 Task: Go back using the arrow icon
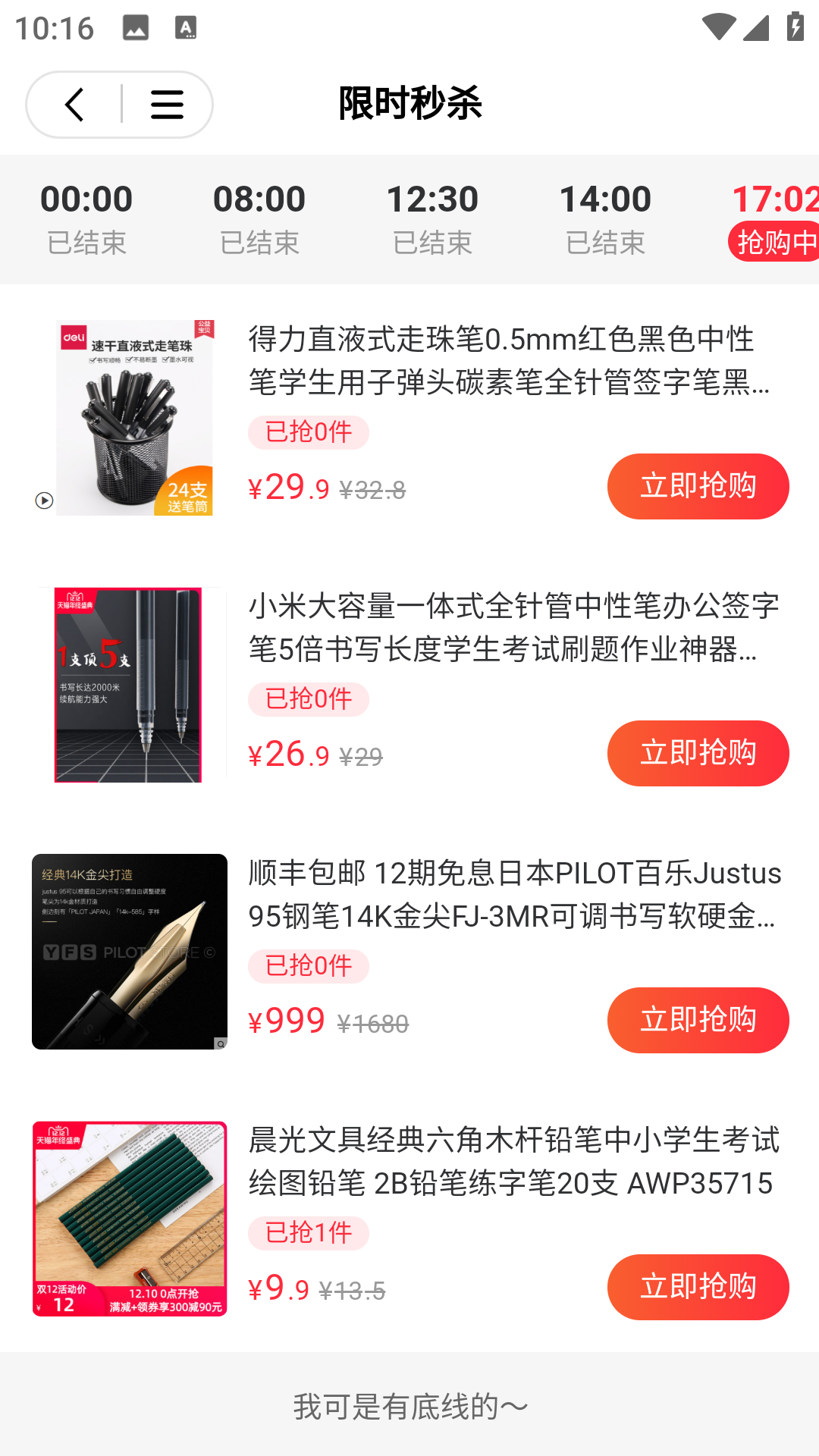(x=74, y=105)
